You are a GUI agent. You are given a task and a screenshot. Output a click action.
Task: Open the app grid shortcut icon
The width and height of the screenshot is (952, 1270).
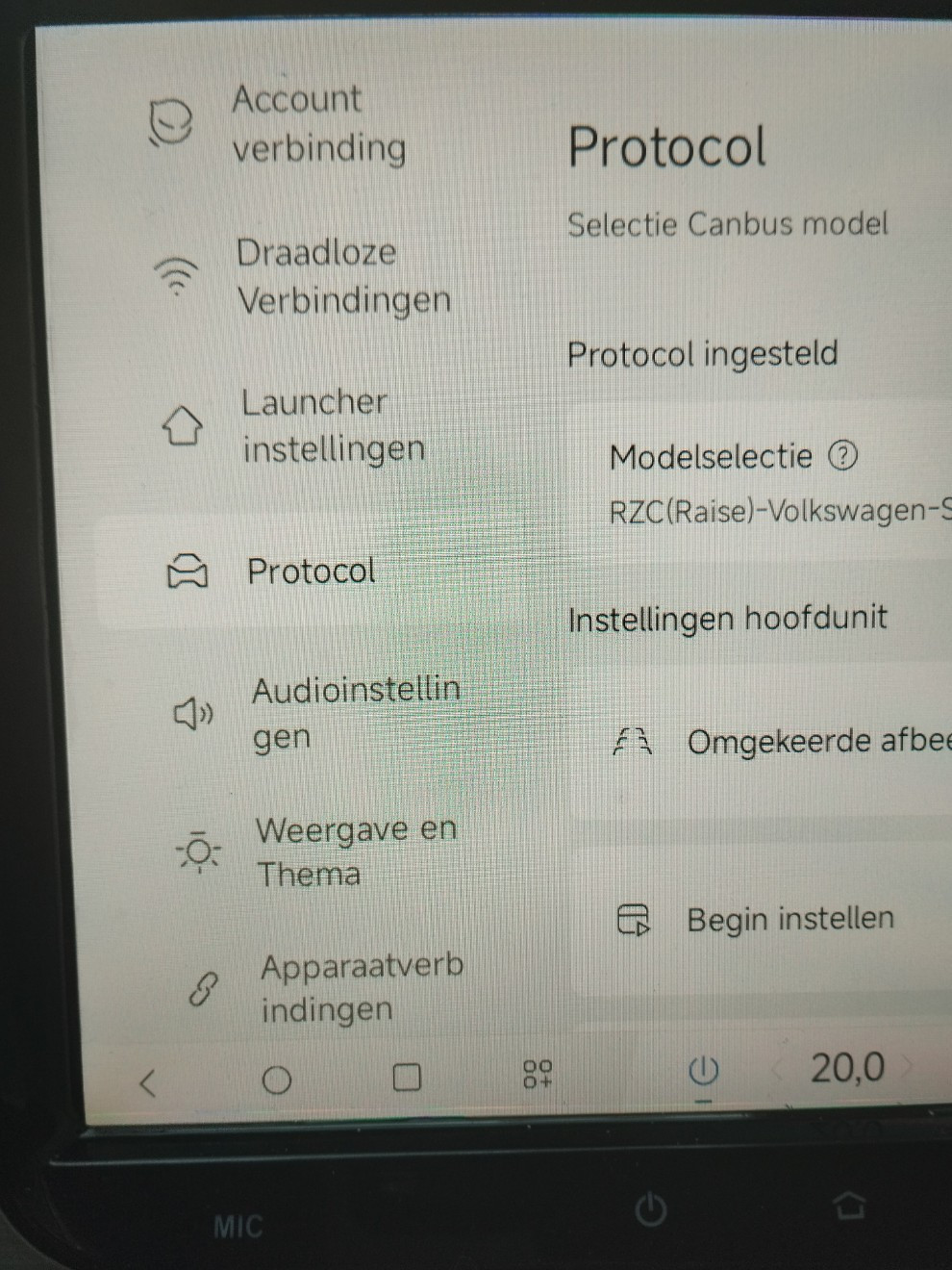click(538, 1074)
